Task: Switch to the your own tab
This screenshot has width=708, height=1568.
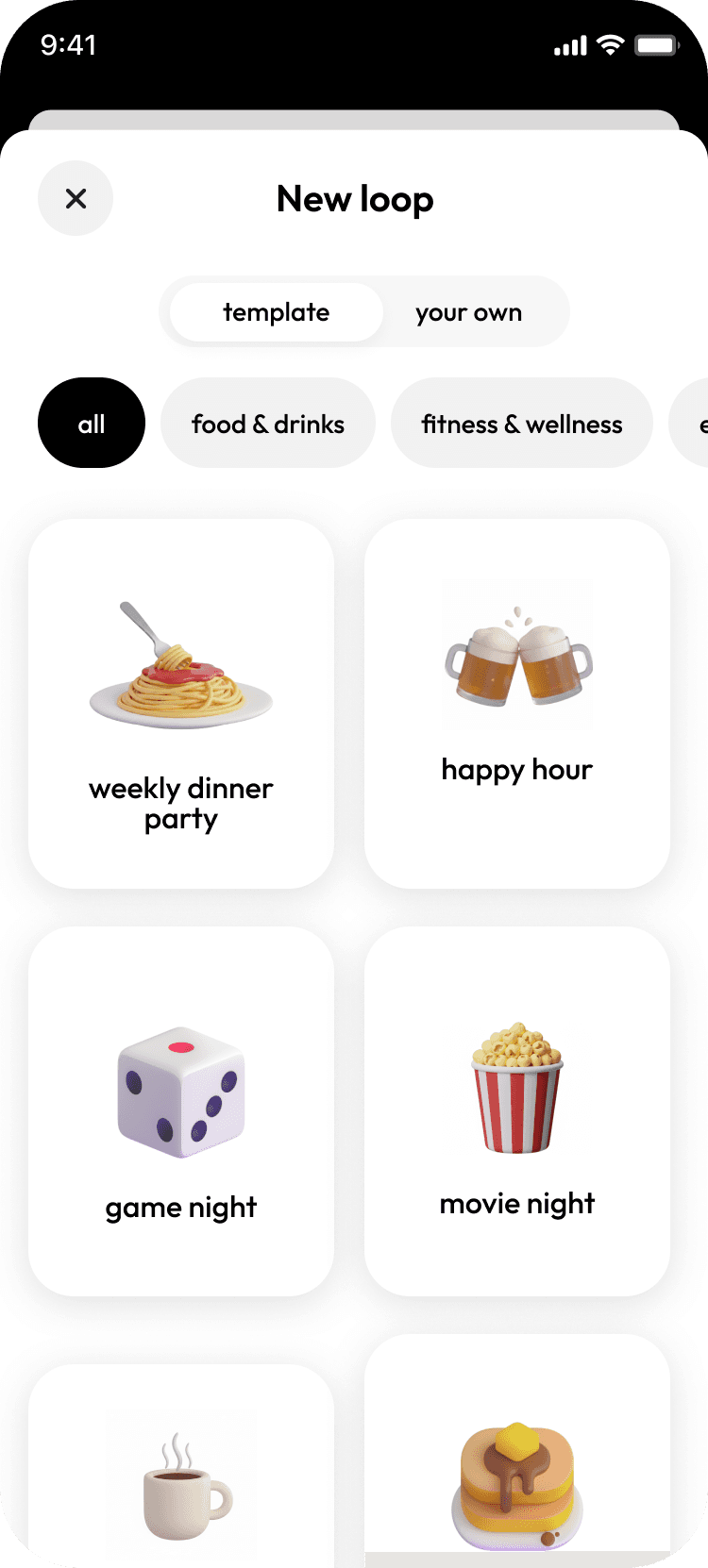Action: pyautogui.click(x=469, y=312)
